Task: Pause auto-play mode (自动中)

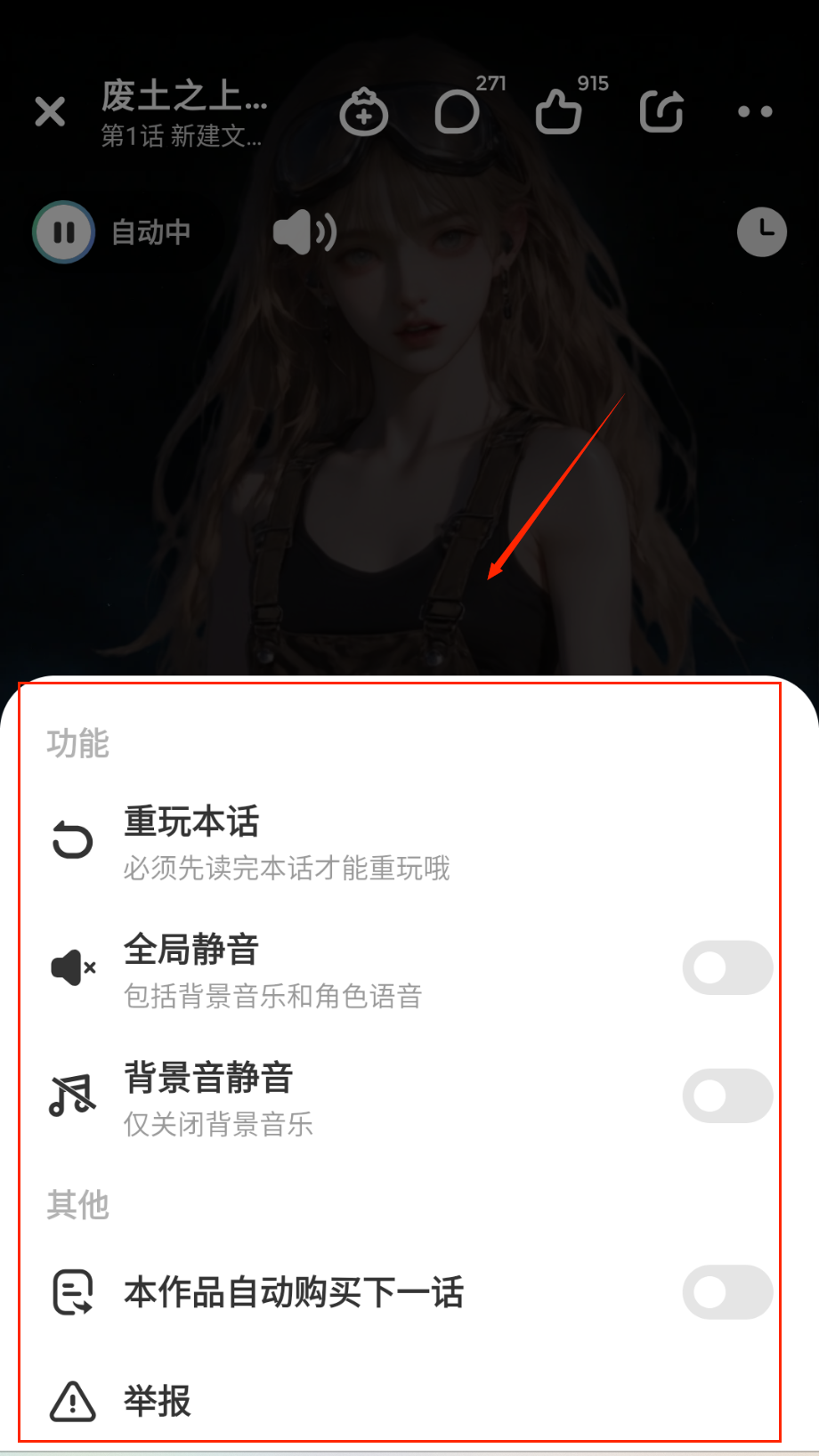Action: coord(64,232)
